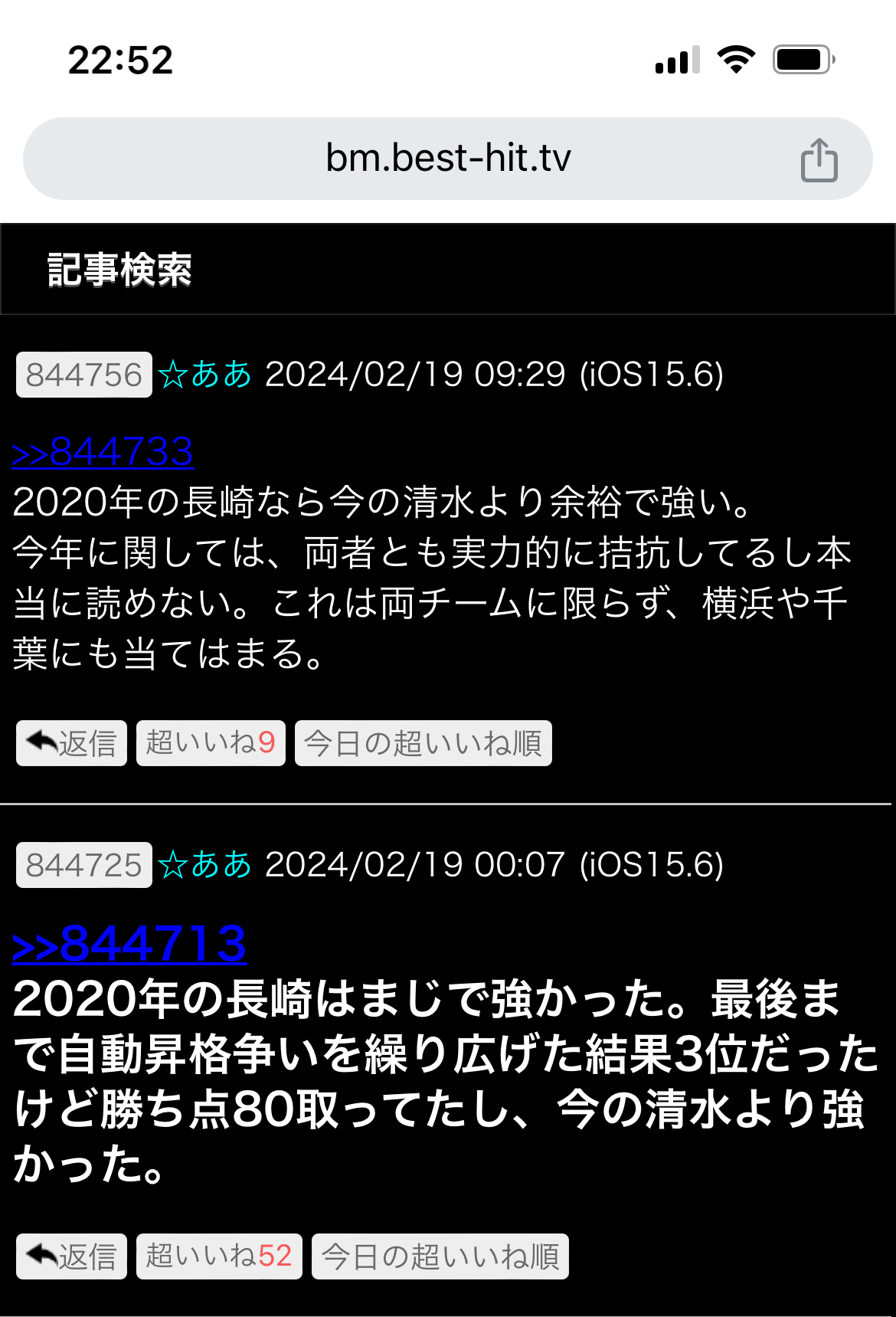
Task: Tap the share icon in address bar
Action: [819, 159]
